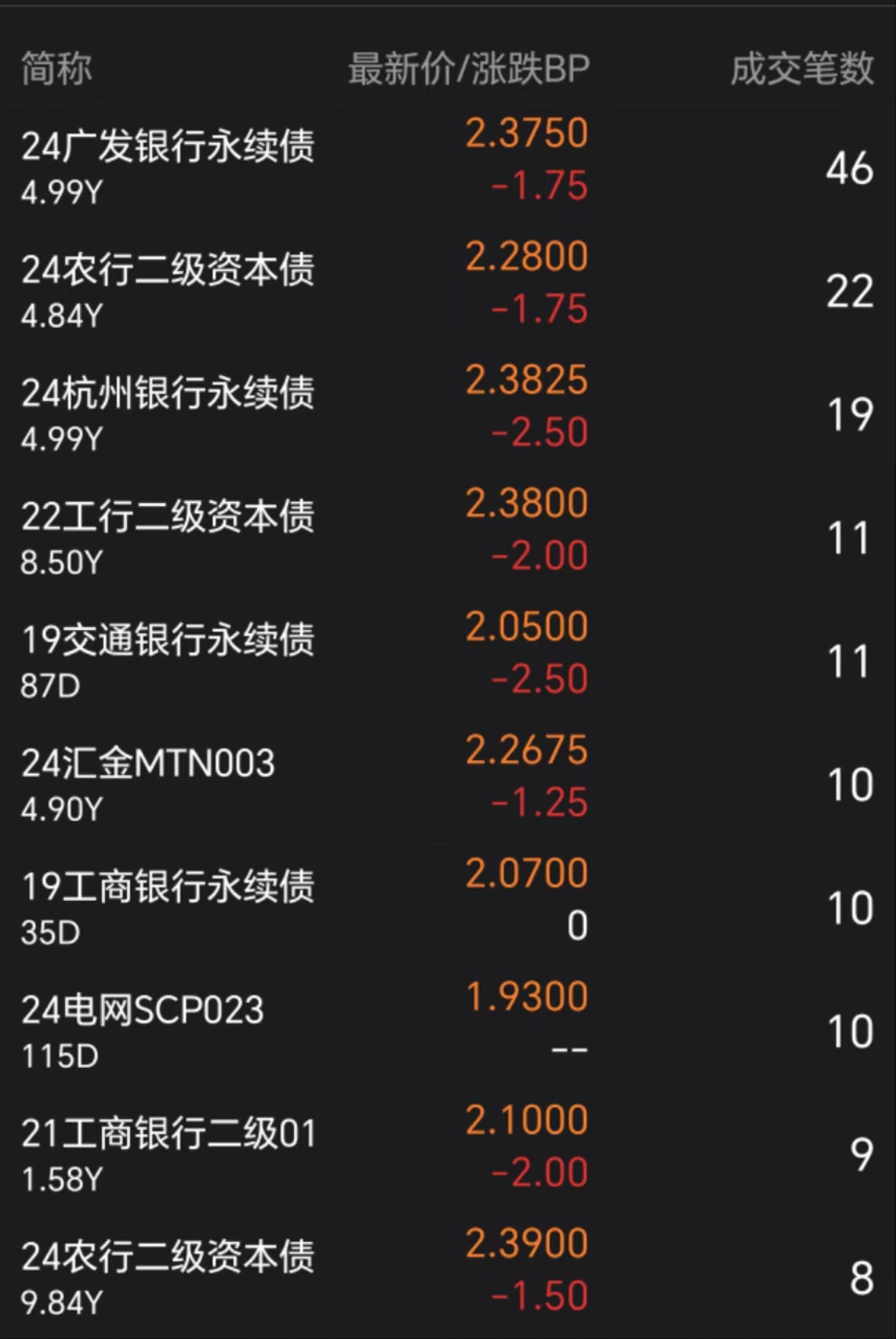The height and width of the screenshot is (1339, 896).
Task: Tap 19交通银行永续债 in the list
Action: click(168, 640)
